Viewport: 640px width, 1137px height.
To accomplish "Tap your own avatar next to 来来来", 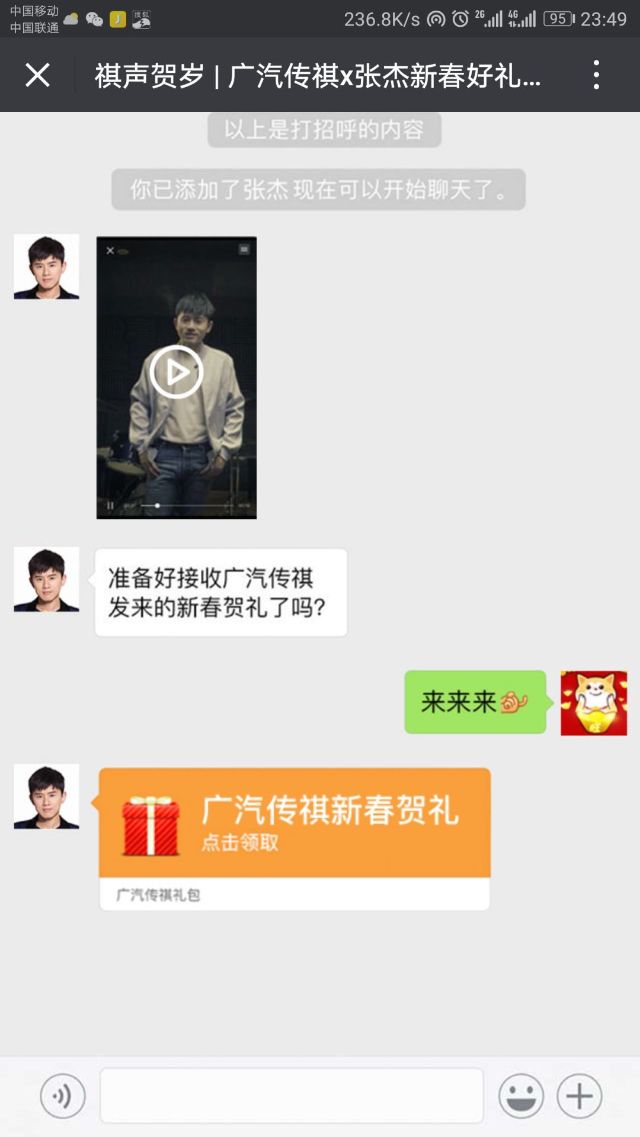I will click(x=593, y=703).
